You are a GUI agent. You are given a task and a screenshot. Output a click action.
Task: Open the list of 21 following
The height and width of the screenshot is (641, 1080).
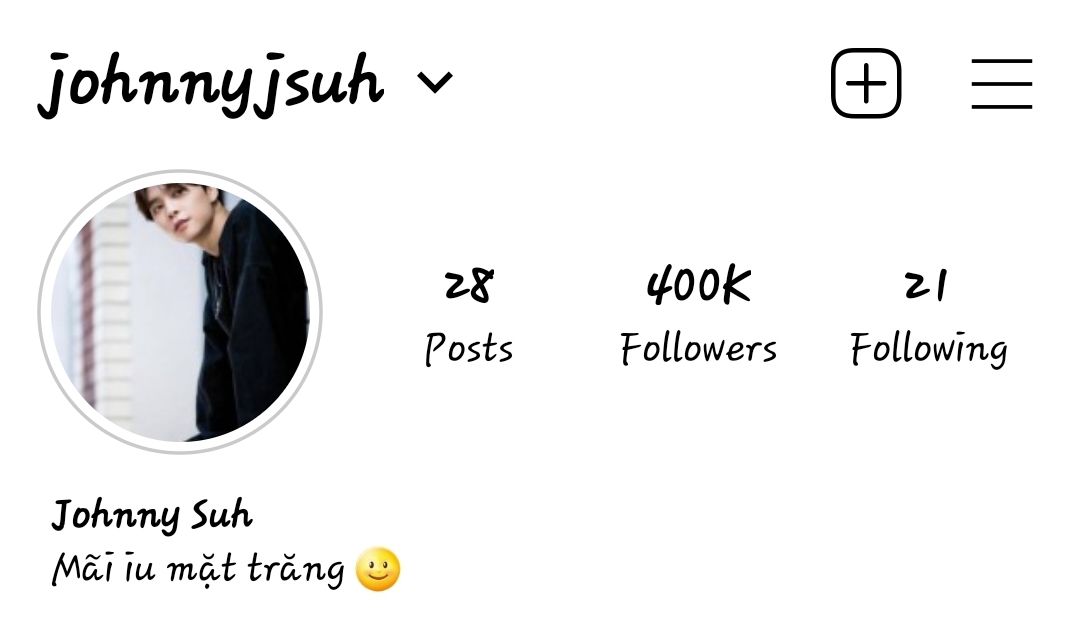click(928, 315)
